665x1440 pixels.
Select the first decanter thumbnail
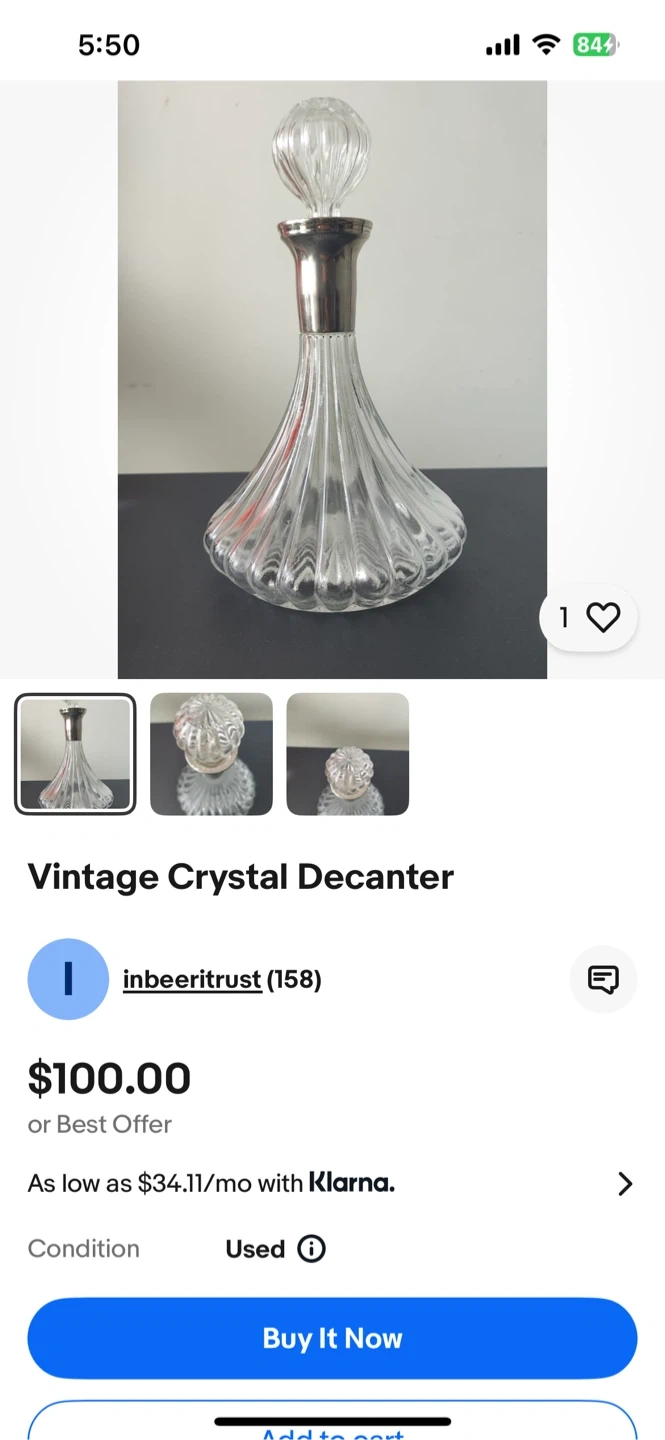(x=75, y=754)
